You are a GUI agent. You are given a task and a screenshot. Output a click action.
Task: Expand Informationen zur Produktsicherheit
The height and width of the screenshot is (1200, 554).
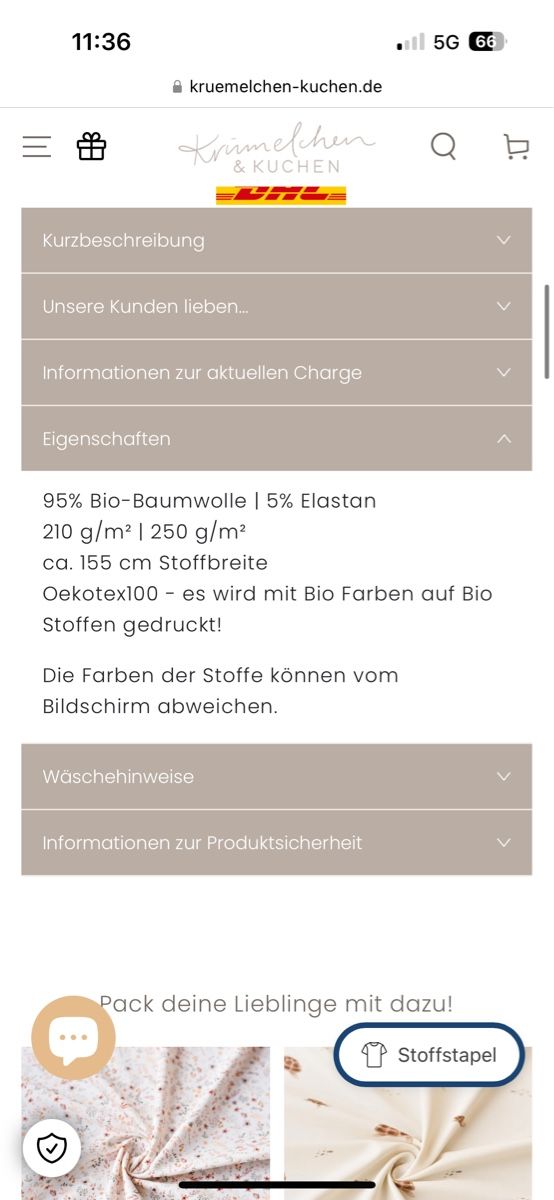tap(277, 842)
